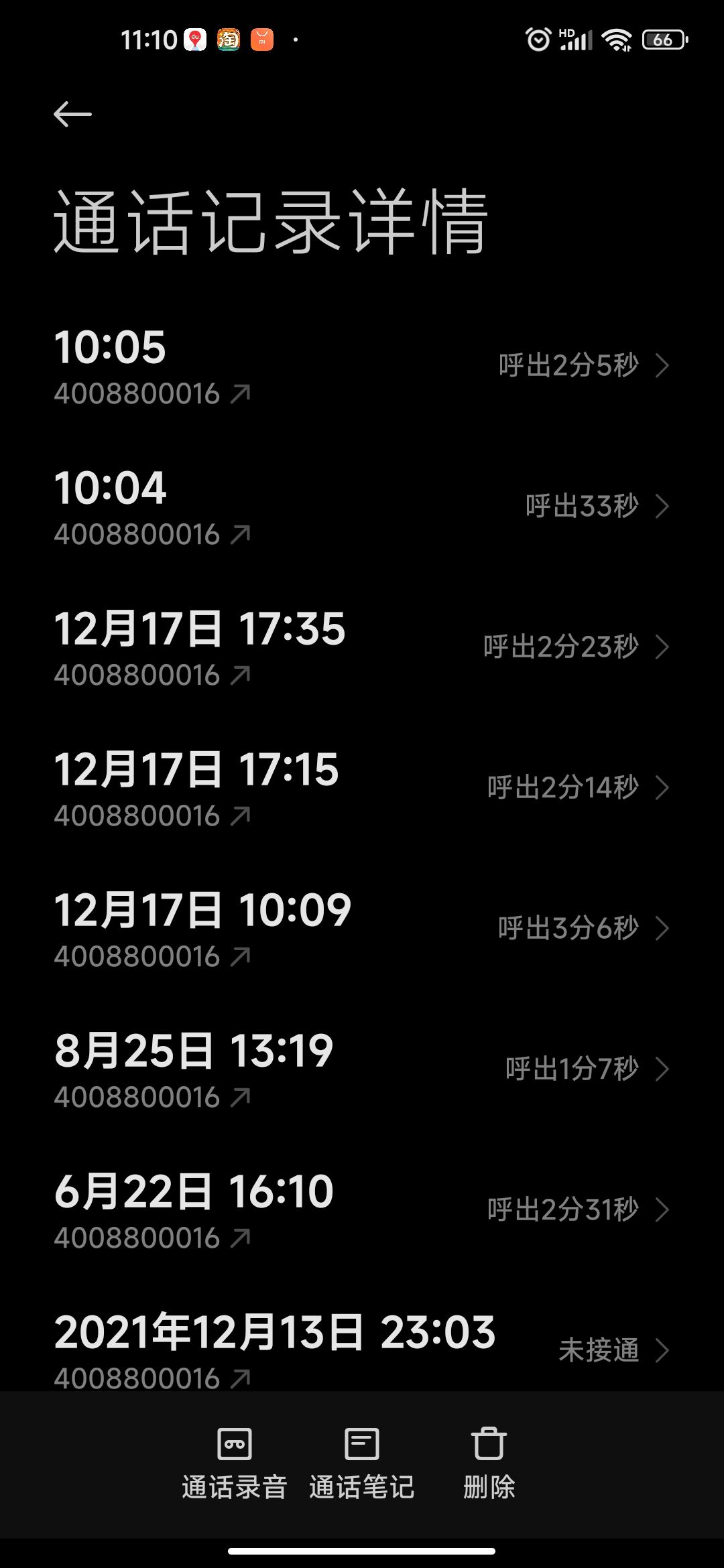
Task: Open the 10:04 call lasting 33秒
Action: click(x=362, y=507)
